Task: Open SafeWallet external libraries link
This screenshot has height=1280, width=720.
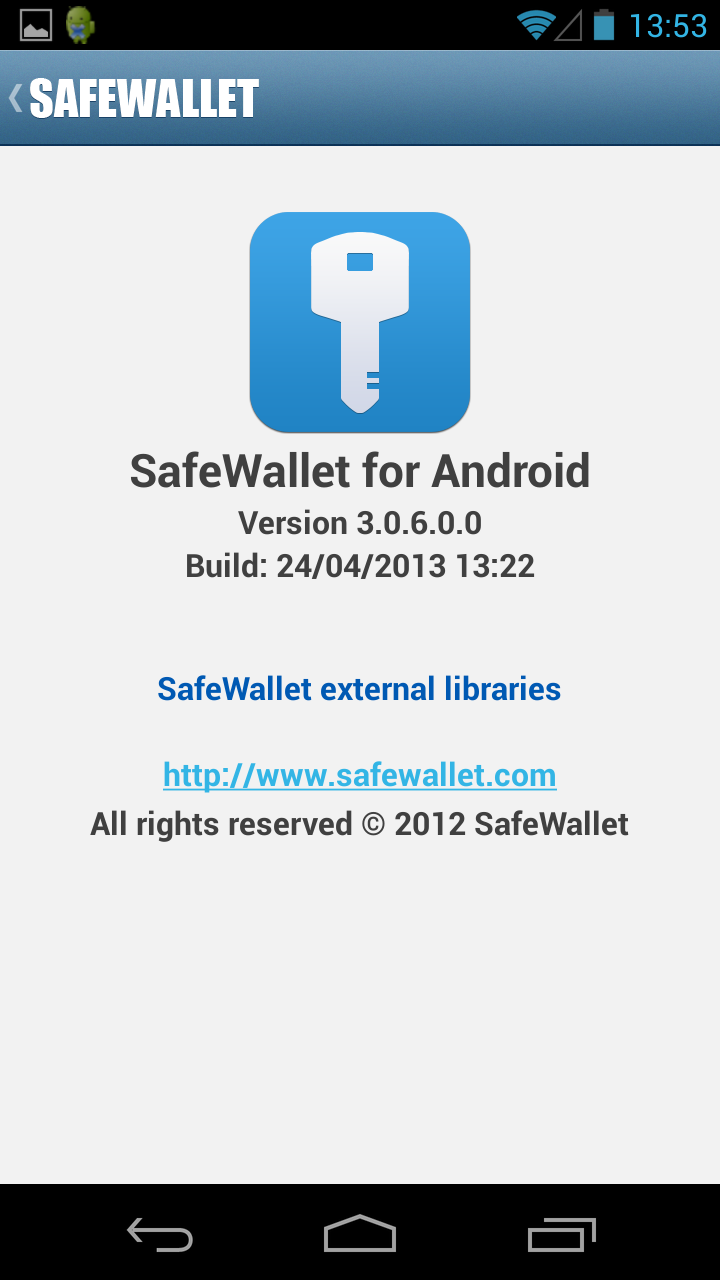Action: pos(359,689)
